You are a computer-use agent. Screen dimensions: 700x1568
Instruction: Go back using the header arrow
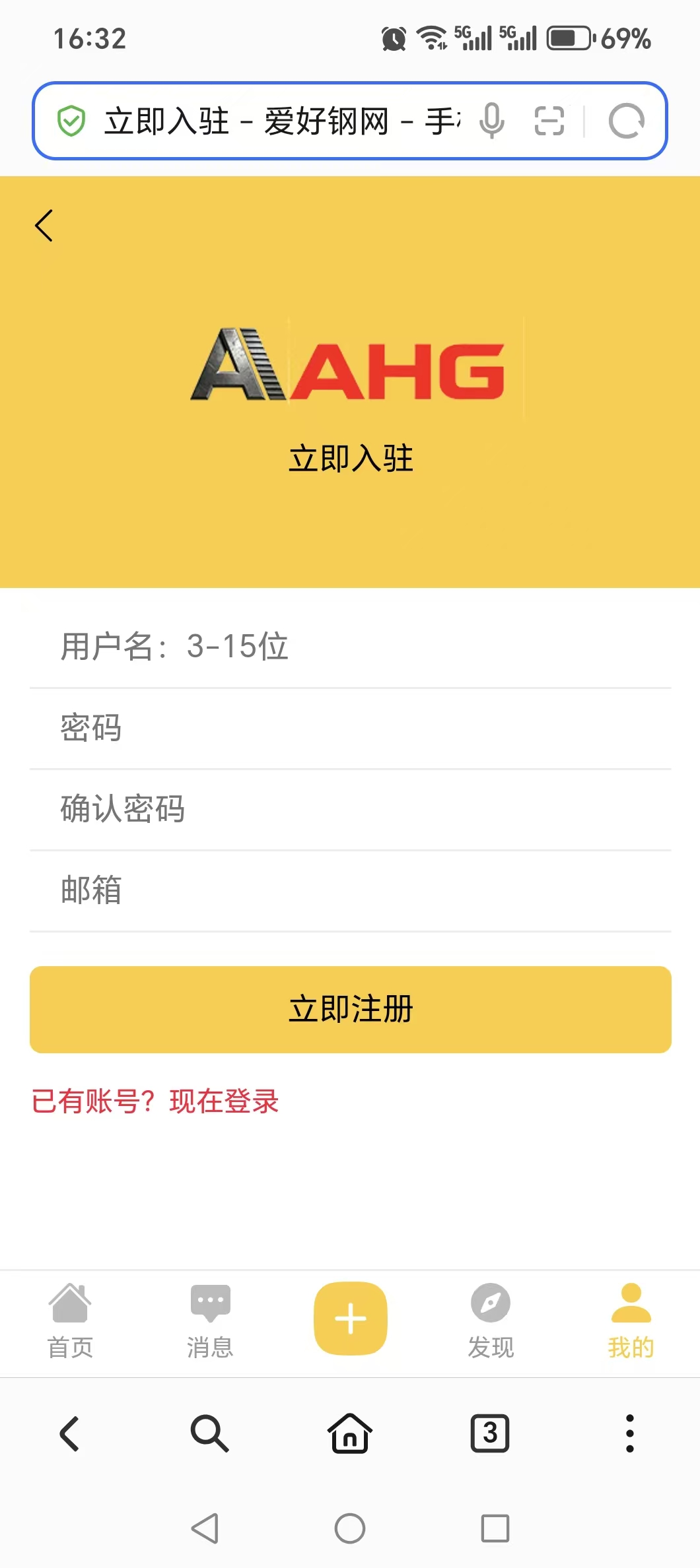tap(44, 226)
